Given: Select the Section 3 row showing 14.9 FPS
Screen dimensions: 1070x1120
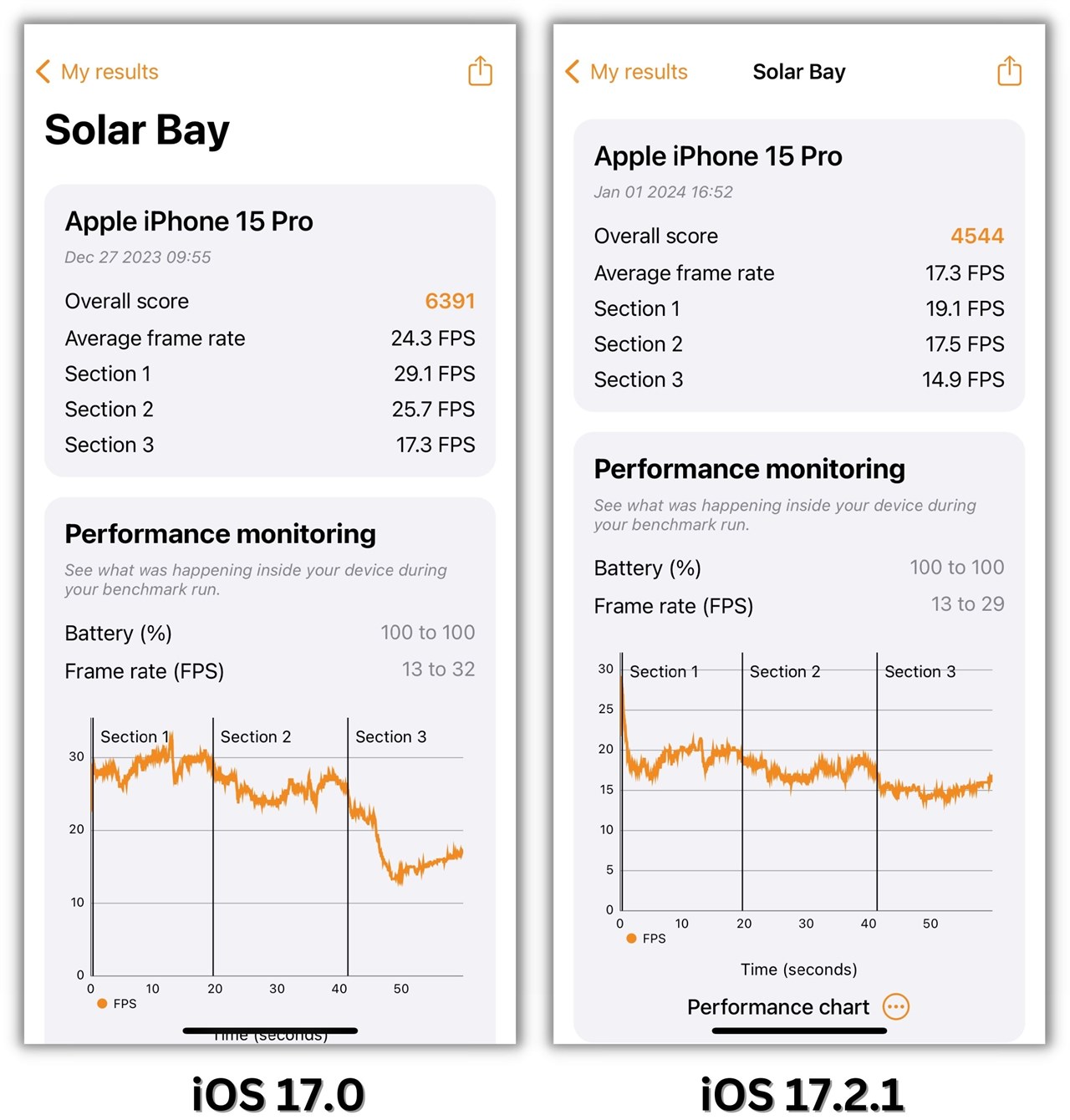Looking at the screenshot, I should pyautogui.click(x=799, y=379).
